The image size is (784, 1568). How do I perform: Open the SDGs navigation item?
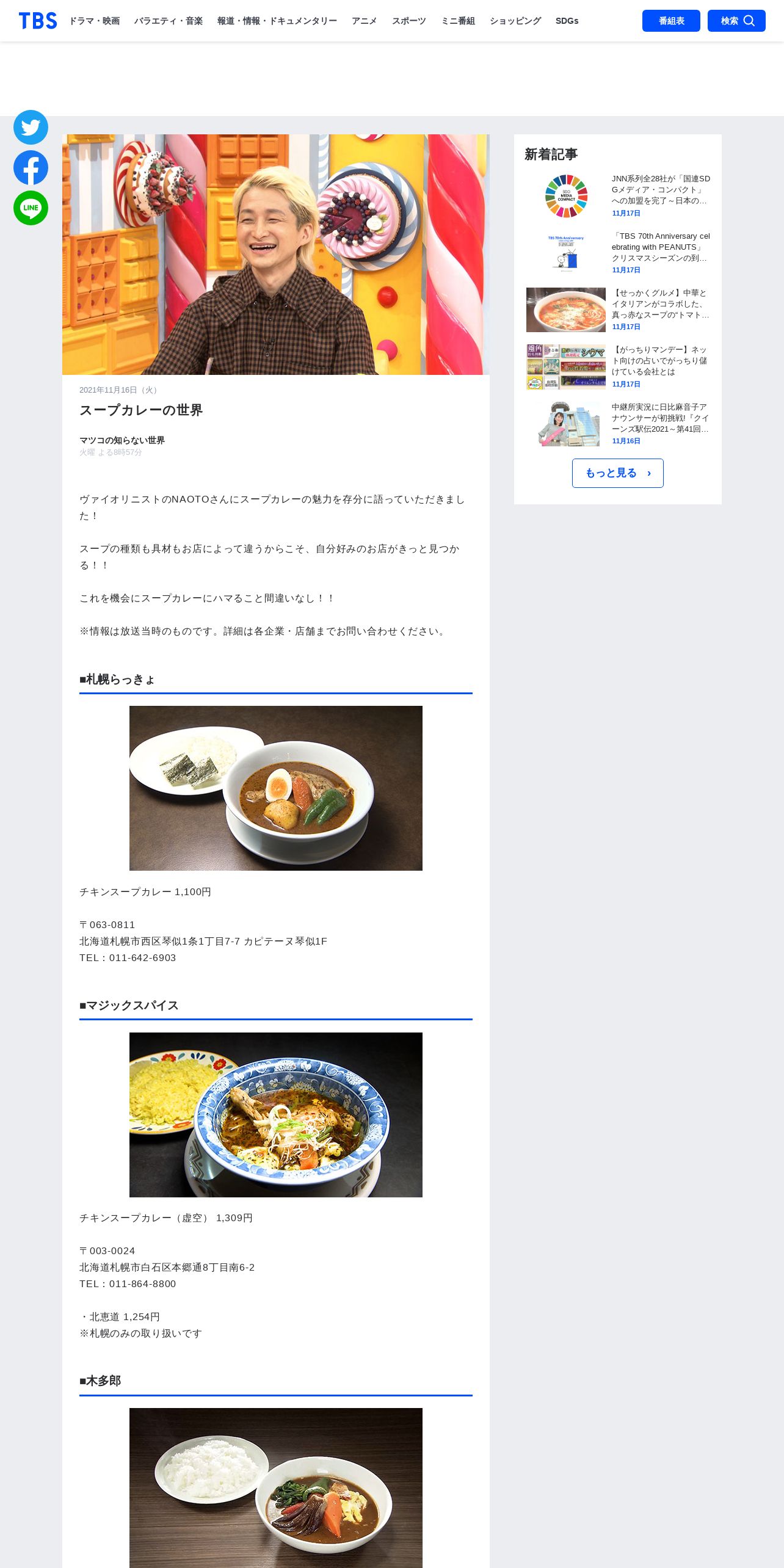567,21
